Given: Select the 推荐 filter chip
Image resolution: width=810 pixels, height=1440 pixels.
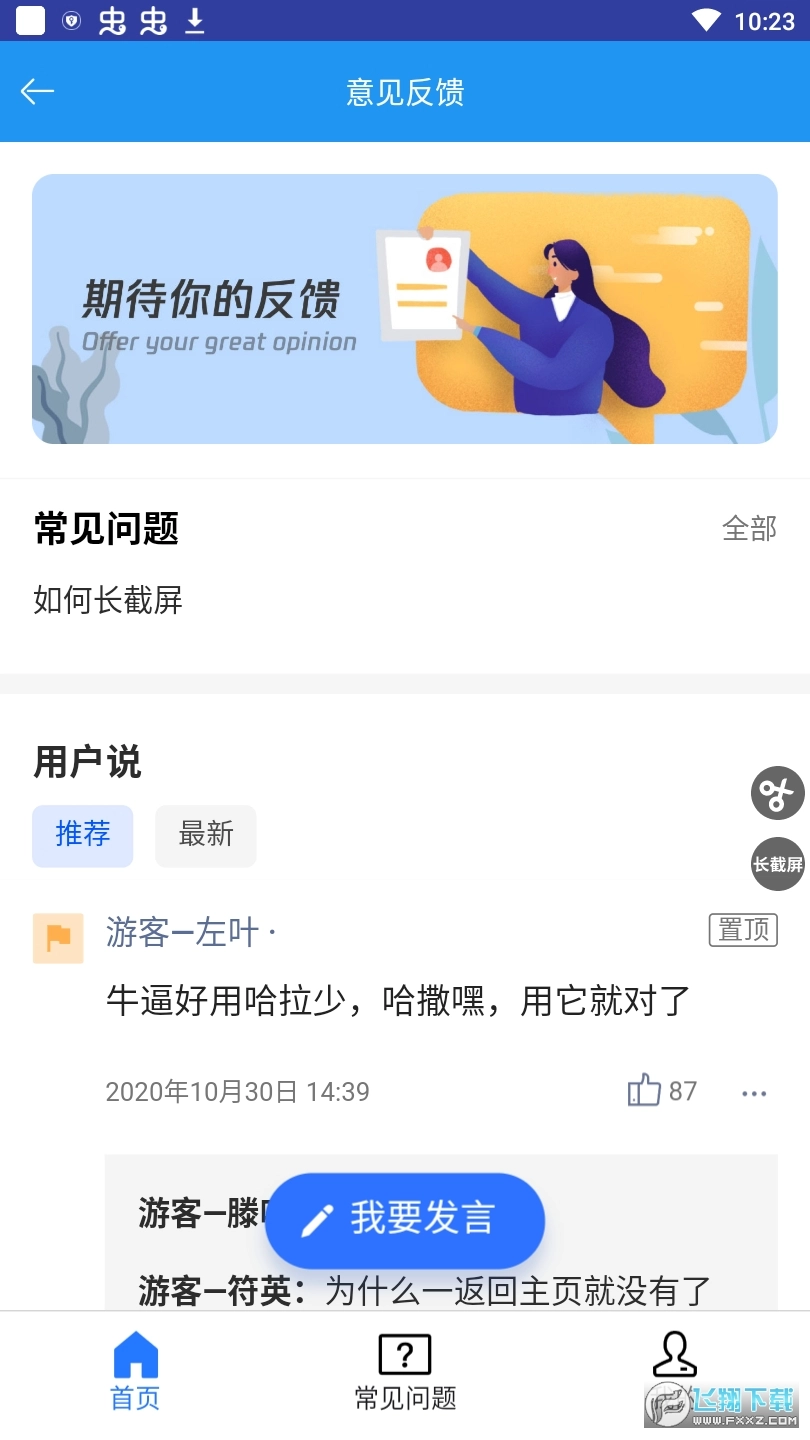Looking at the screenshot, I should pyautogui.click(x=82, y=835).
